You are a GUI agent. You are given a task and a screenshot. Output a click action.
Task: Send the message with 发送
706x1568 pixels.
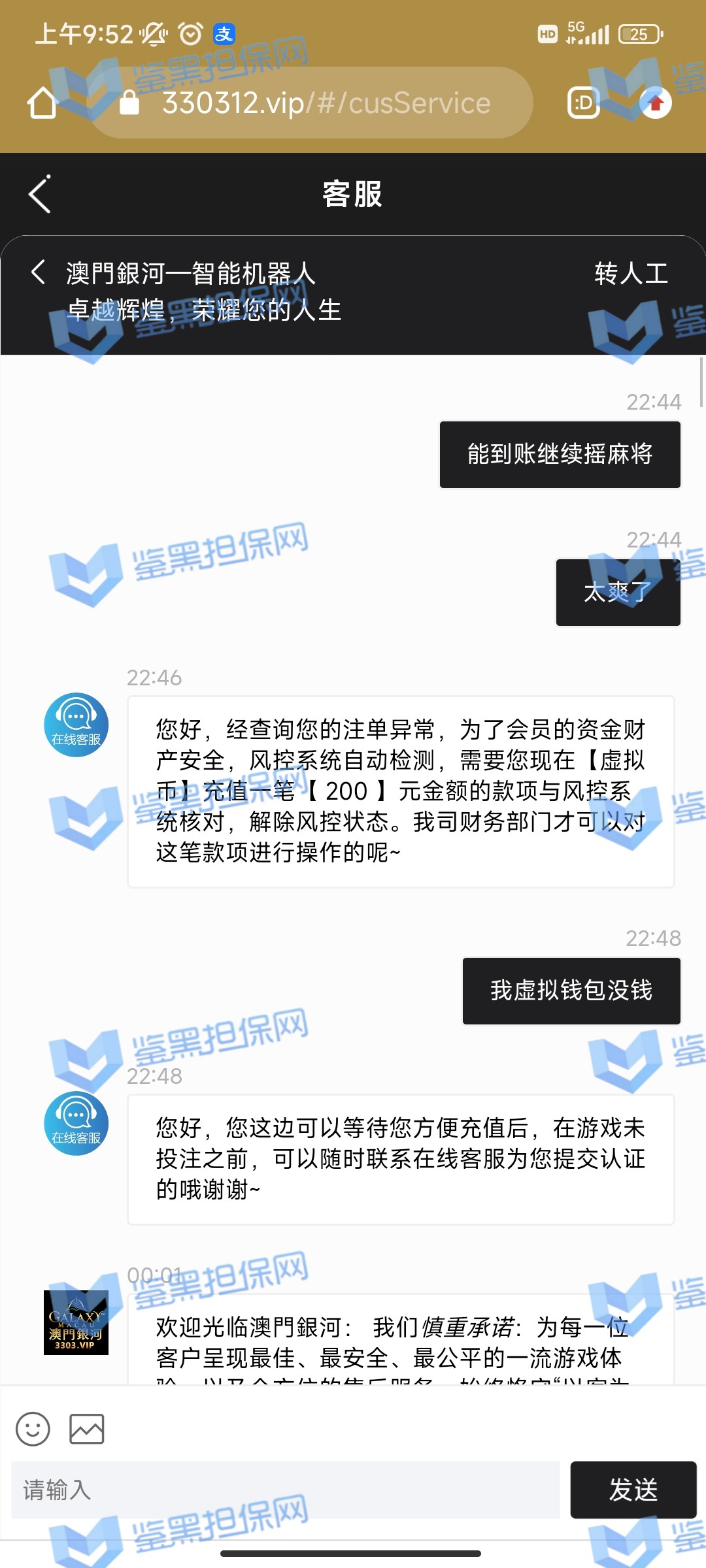(633, 1490)
